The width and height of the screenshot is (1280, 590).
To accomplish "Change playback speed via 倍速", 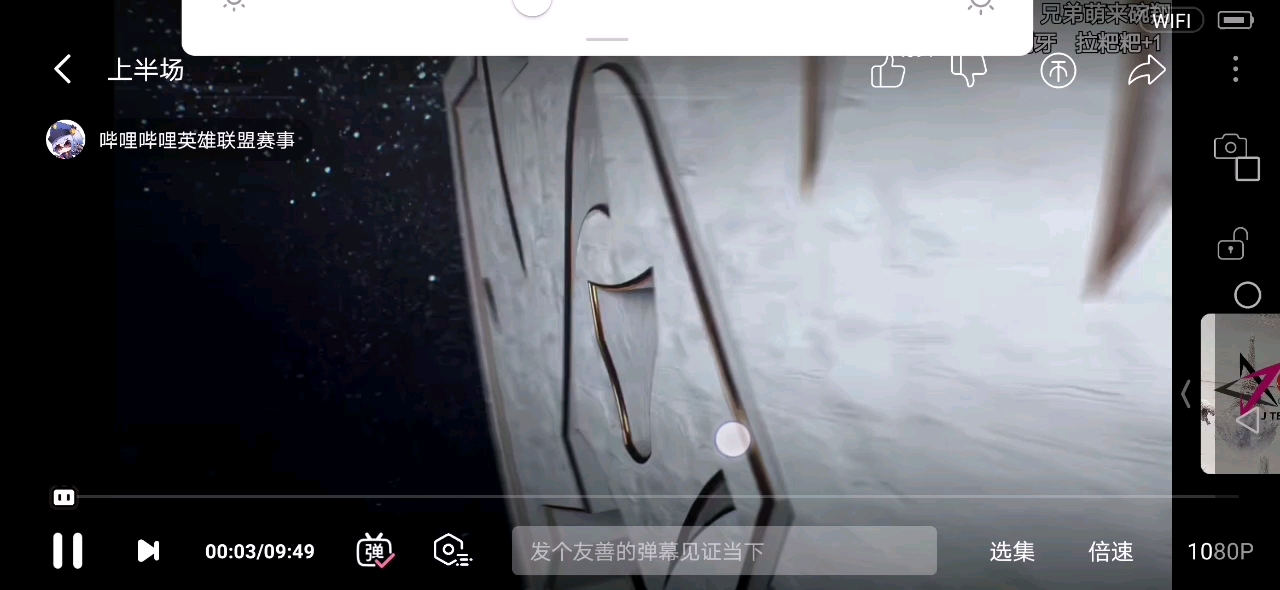I will tap(1110, 551).
